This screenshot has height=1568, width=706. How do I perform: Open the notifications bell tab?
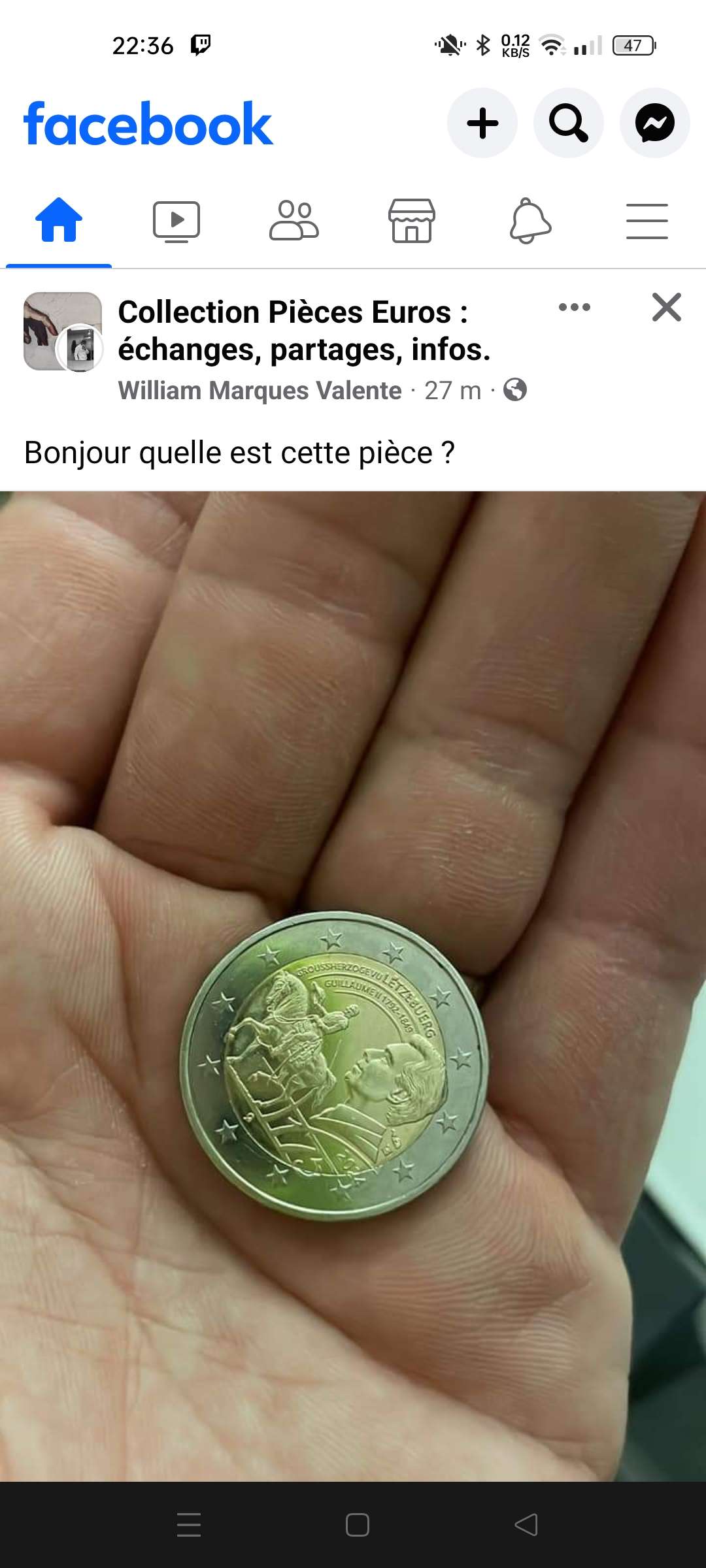point(529,221)
